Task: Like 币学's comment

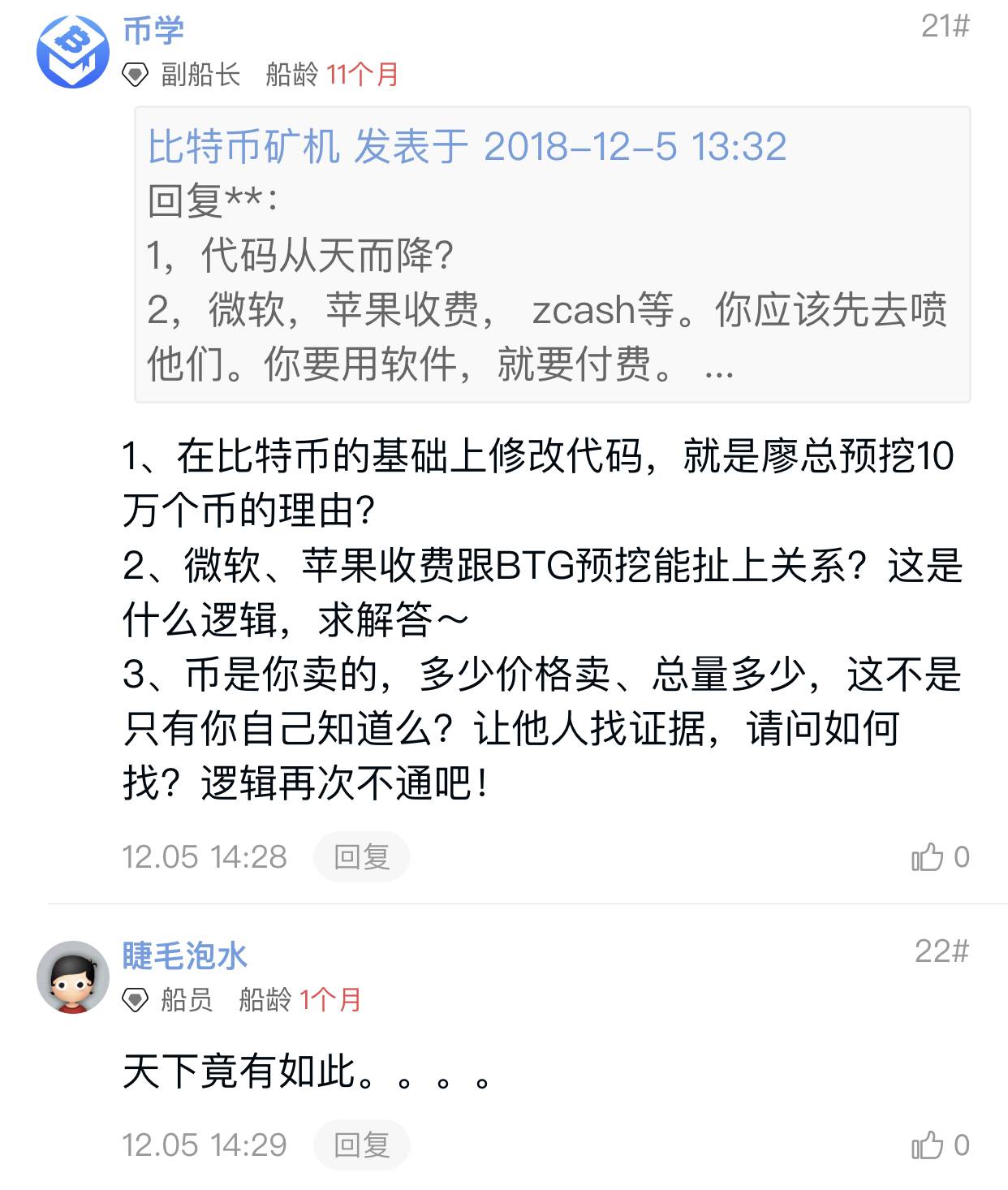Action: click(x=928, y=857)
